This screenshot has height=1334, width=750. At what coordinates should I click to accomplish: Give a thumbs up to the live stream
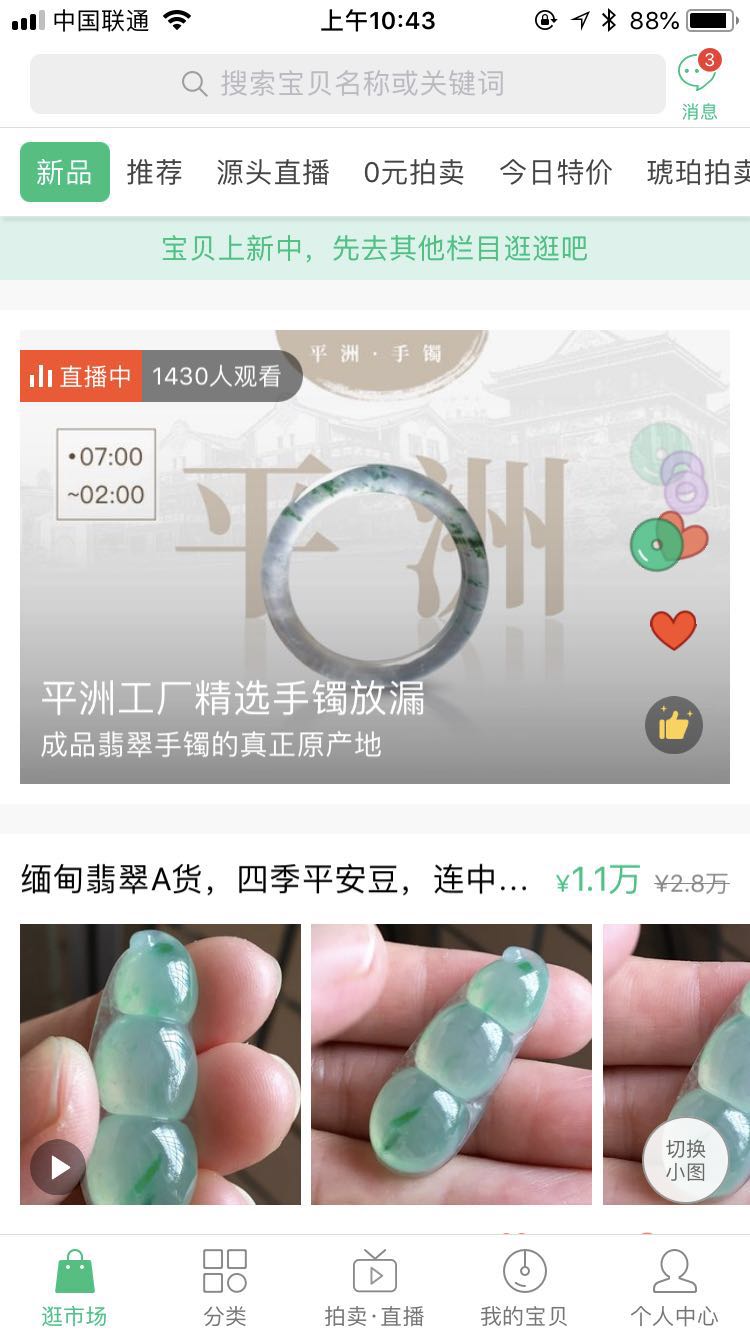[674, 725]
